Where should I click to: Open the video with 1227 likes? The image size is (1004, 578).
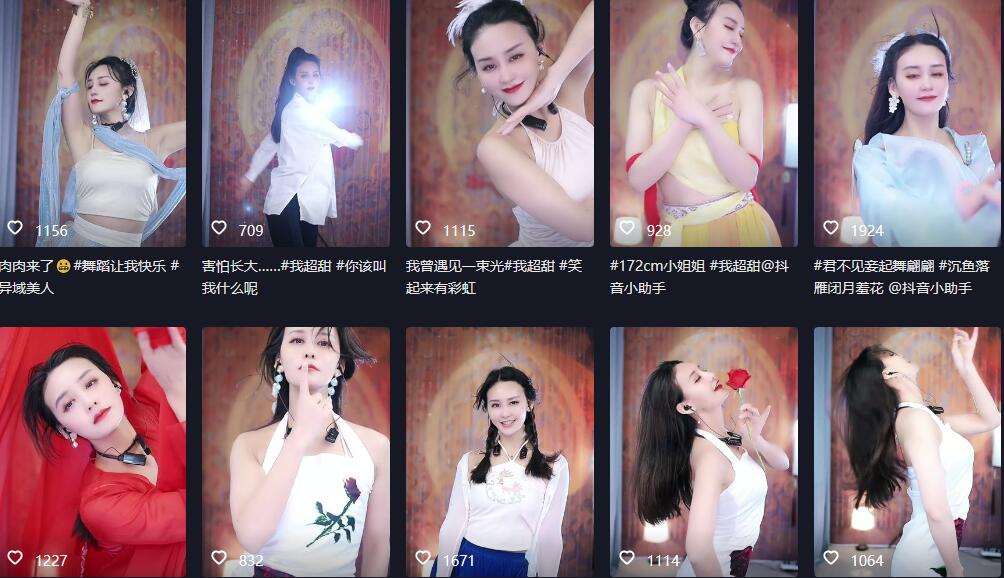tap(92, 450)
